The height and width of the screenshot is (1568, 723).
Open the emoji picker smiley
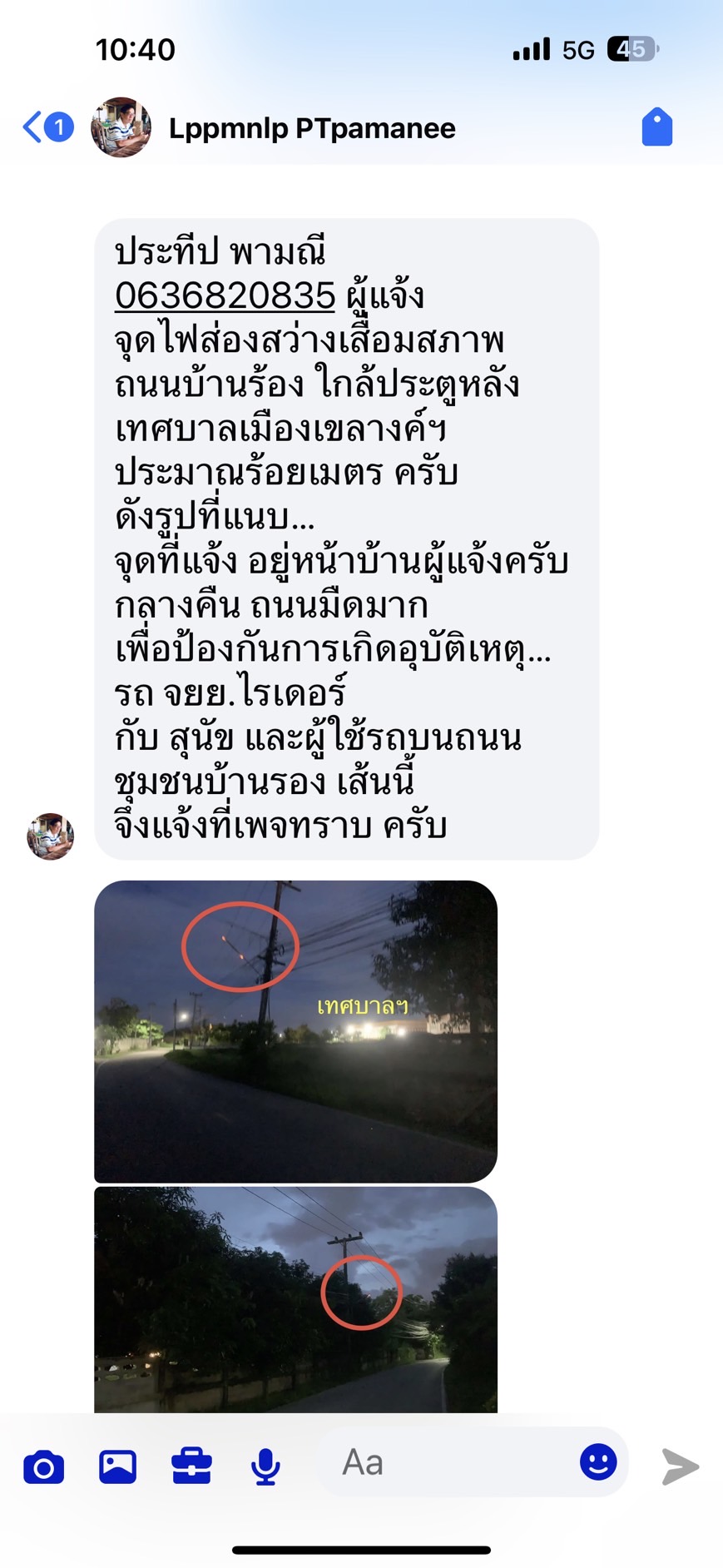pyautogui.click(x=597, y=1461)
